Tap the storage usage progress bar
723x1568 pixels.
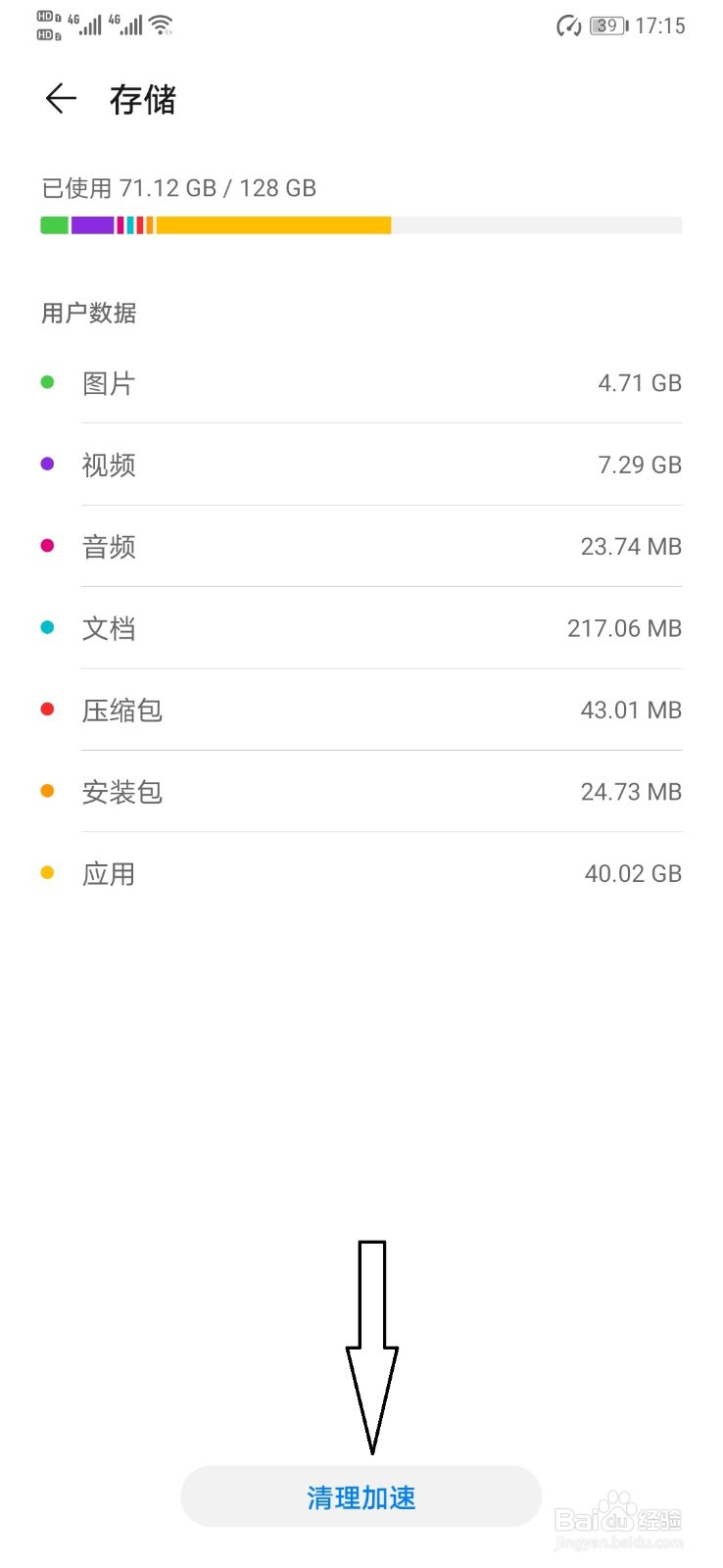coord(361,225)
